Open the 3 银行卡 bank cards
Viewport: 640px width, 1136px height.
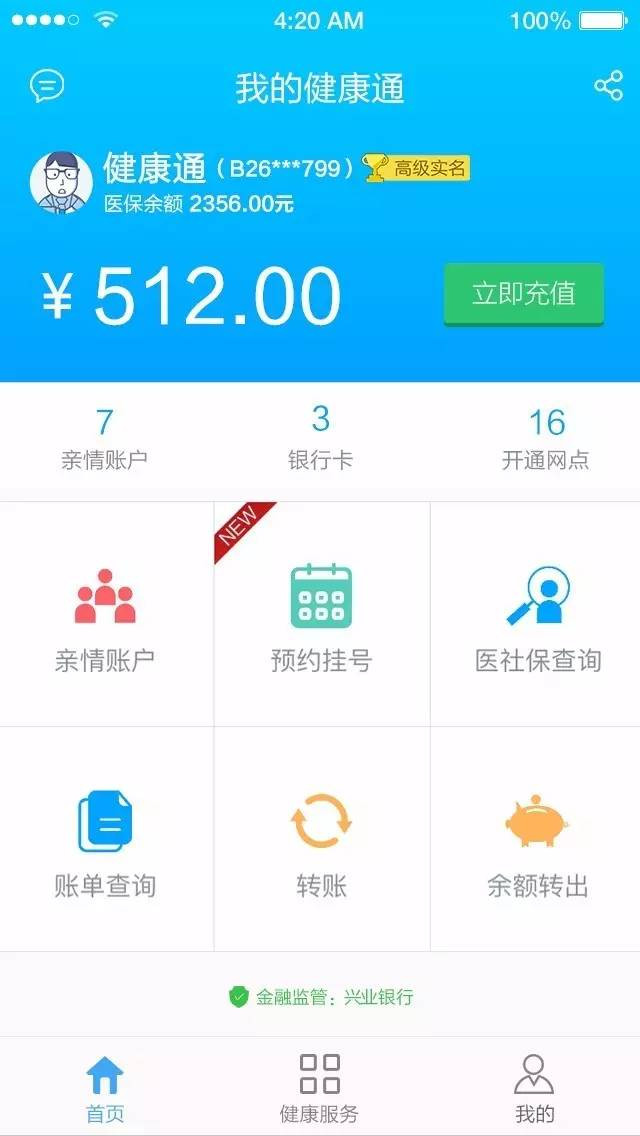point(320,439)
